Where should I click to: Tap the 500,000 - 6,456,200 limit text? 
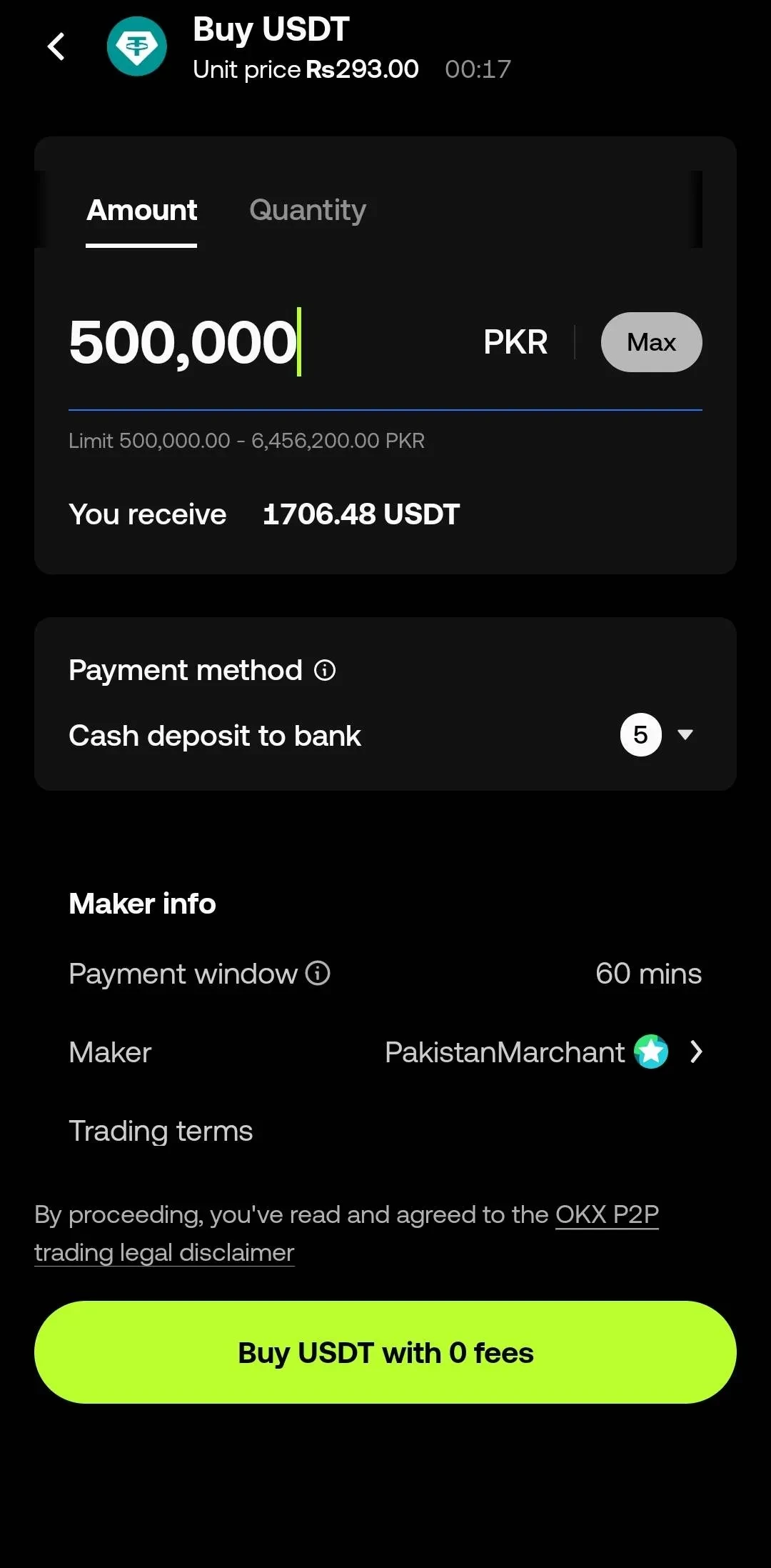point(246,441)
